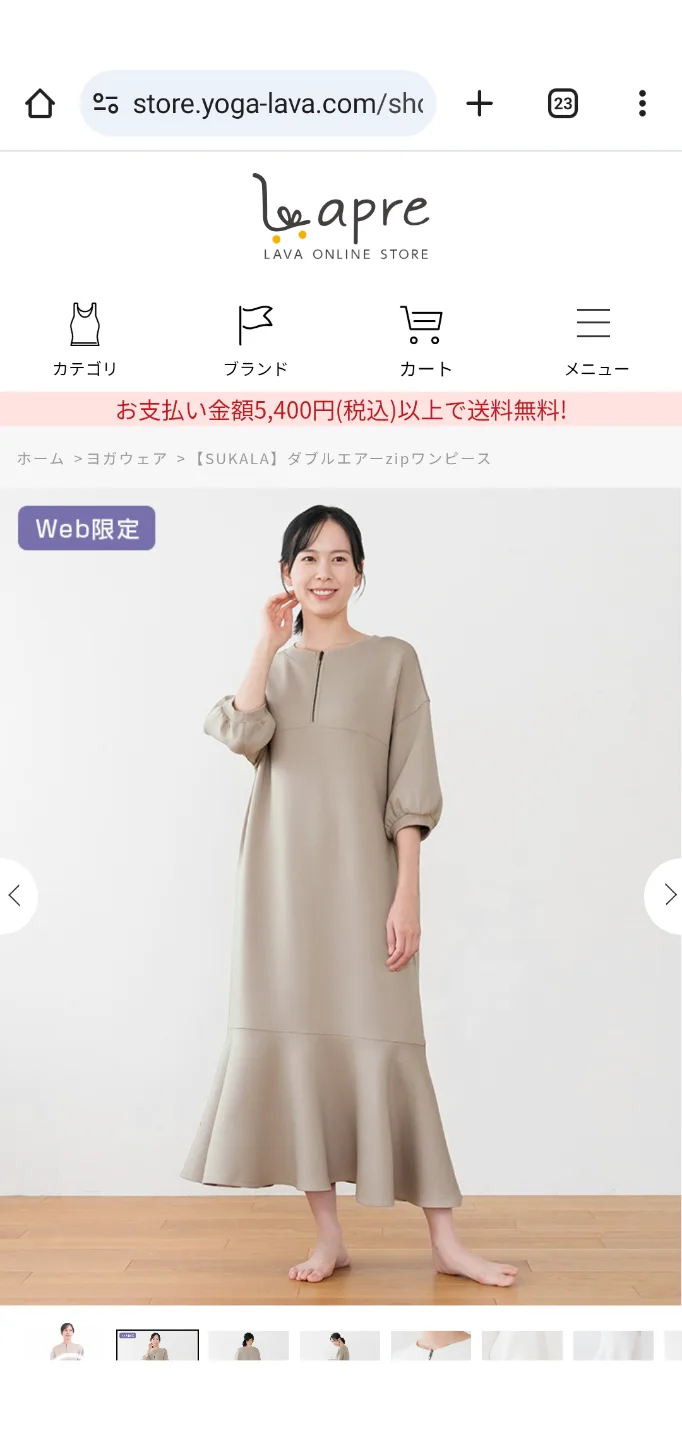This screenshot has width=682, height=1440.
Task: View the カート shopping cart
Action: click(425, 340)
